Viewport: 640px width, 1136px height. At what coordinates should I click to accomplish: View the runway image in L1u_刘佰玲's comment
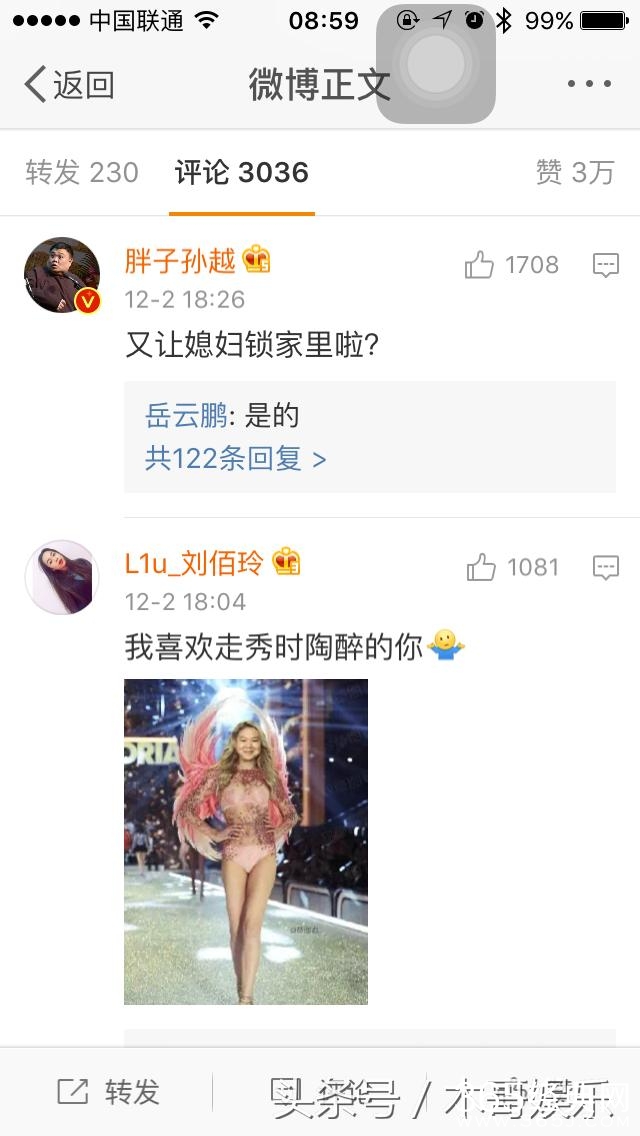click(246, 841)
